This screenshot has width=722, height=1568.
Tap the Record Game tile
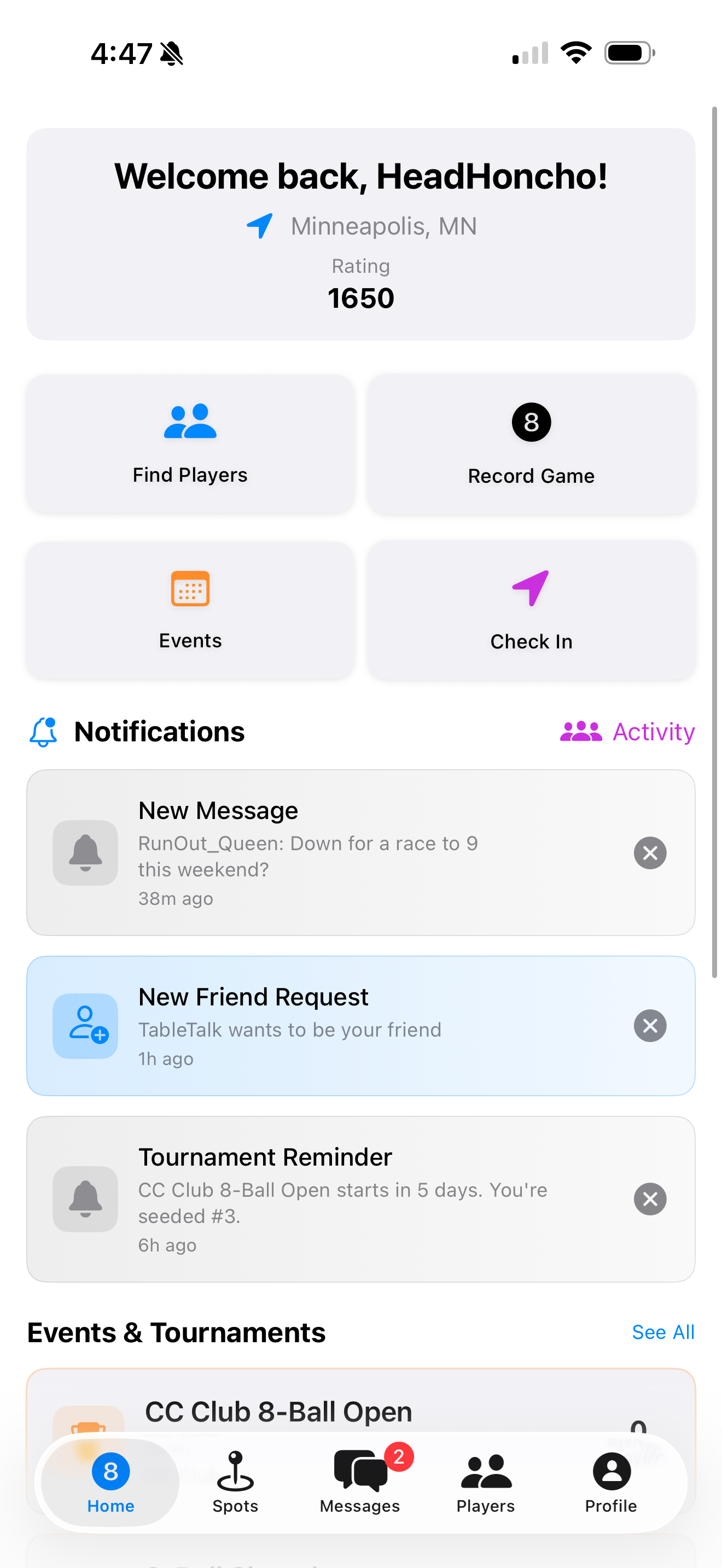531,444
